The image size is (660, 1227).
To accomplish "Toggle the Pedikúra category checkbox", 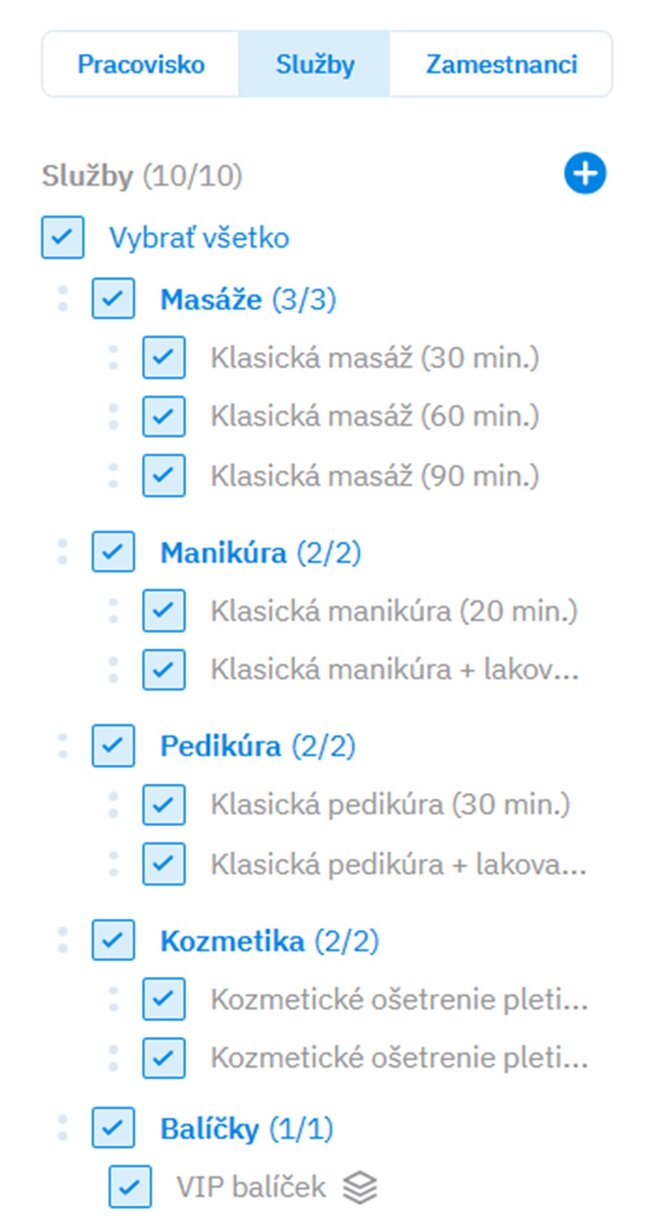I will coord(113,746).
